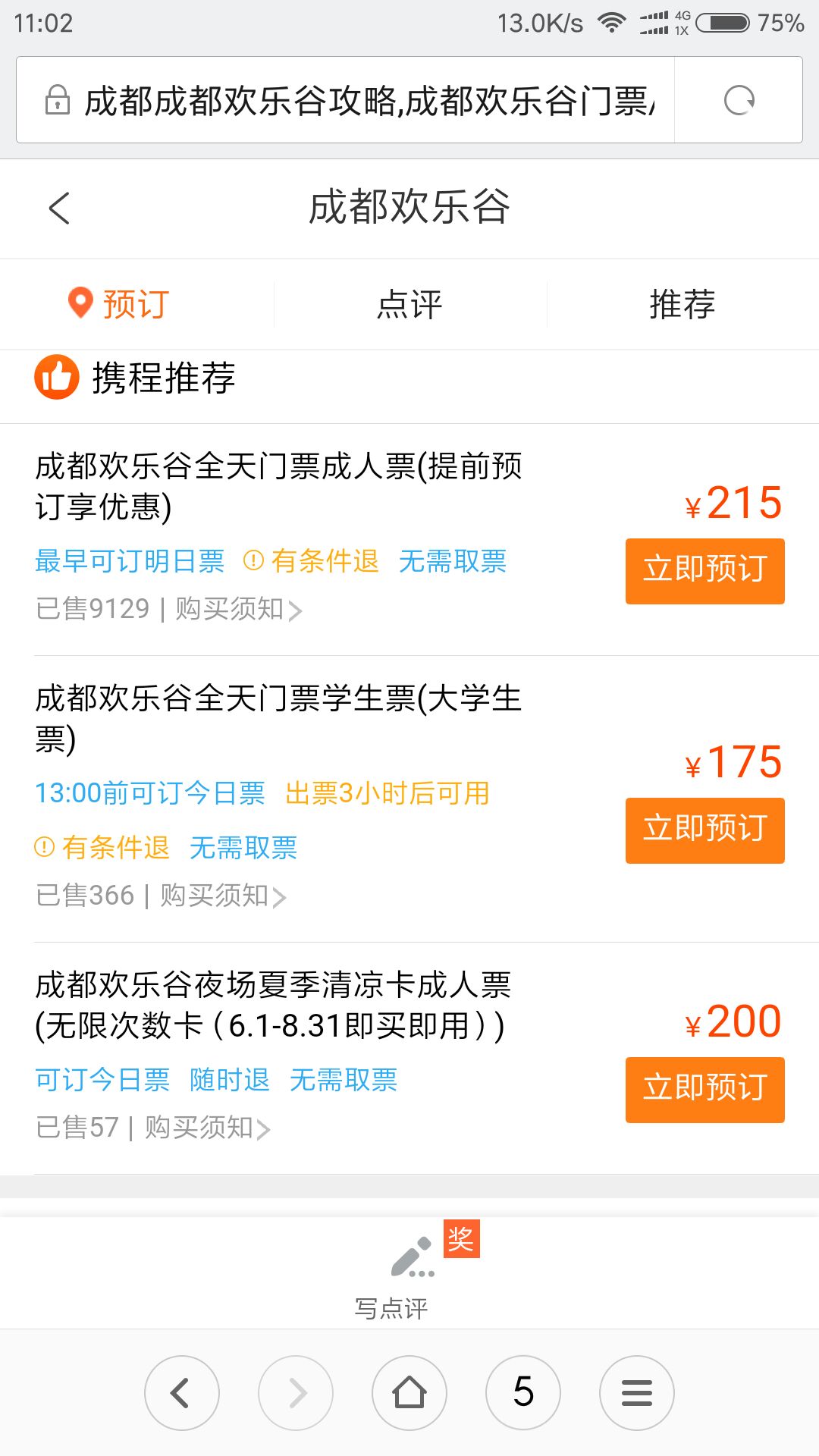This screenshot has height=1456, width=819.
Task: Book the ¥200 night summer card
Action: (704, 1090)
